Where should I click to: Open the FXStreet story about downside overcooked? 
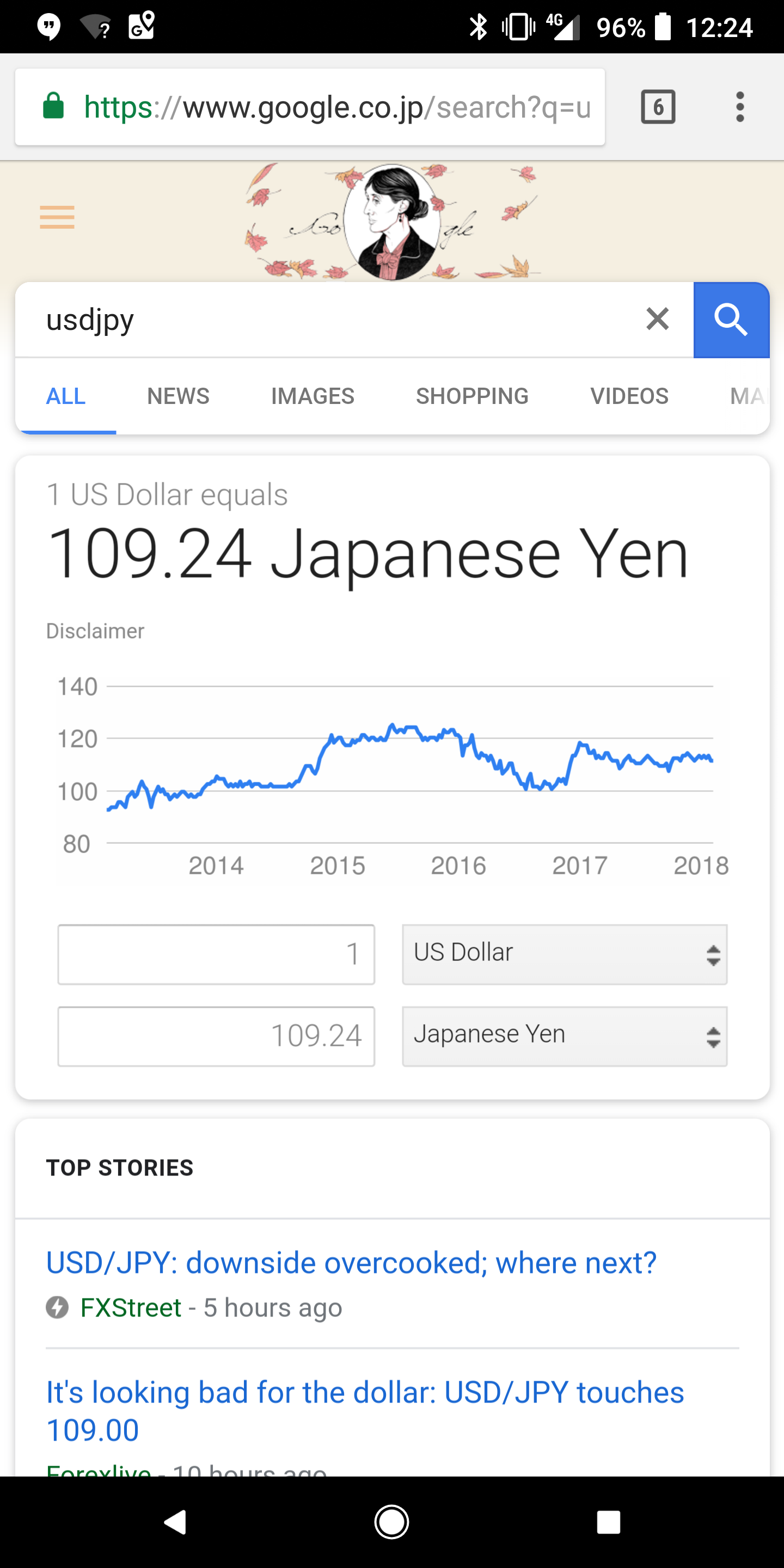[352, 1263]
